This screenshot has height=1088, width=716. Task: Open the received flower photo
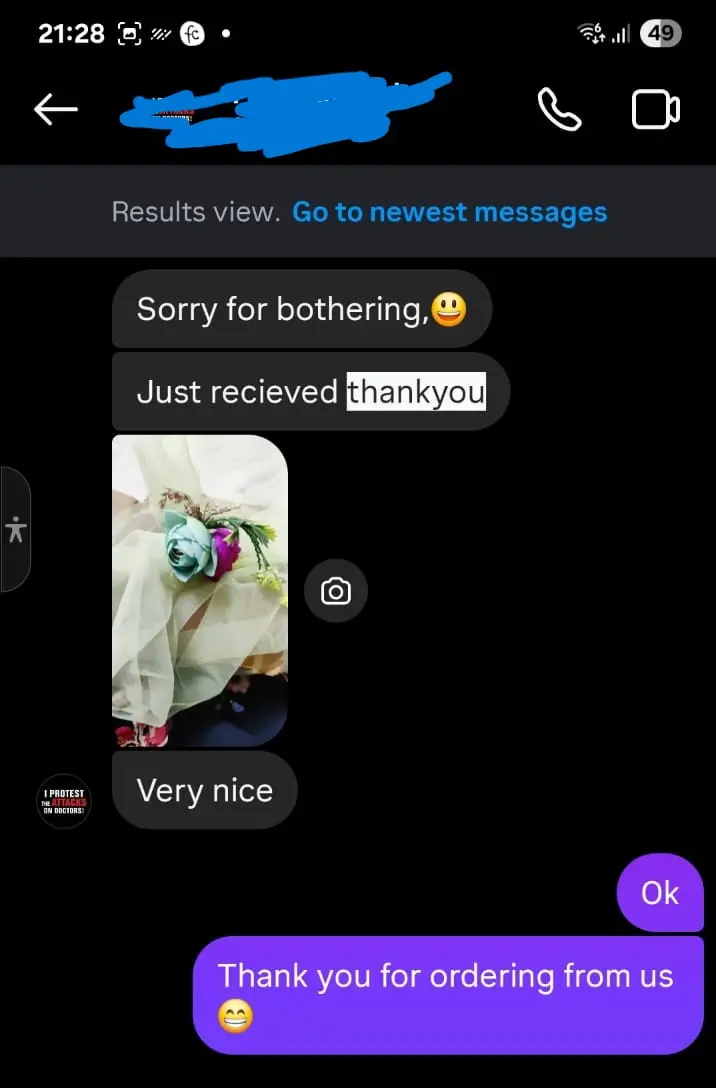tap(200, 590)
